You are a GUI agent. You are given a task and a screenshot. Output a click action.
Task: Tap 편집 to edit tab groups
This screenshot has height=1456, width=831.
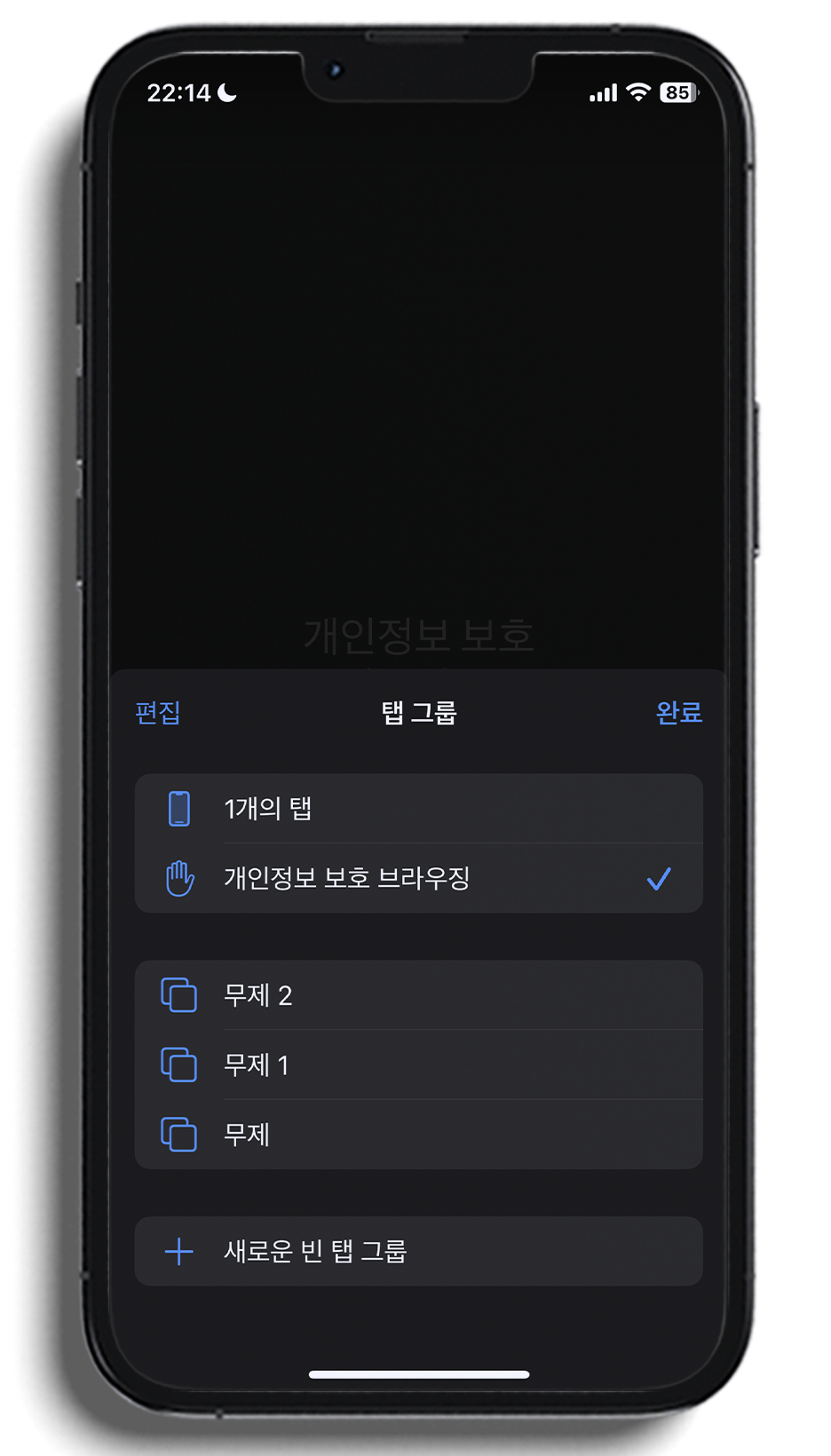click(x=158, y=712)
